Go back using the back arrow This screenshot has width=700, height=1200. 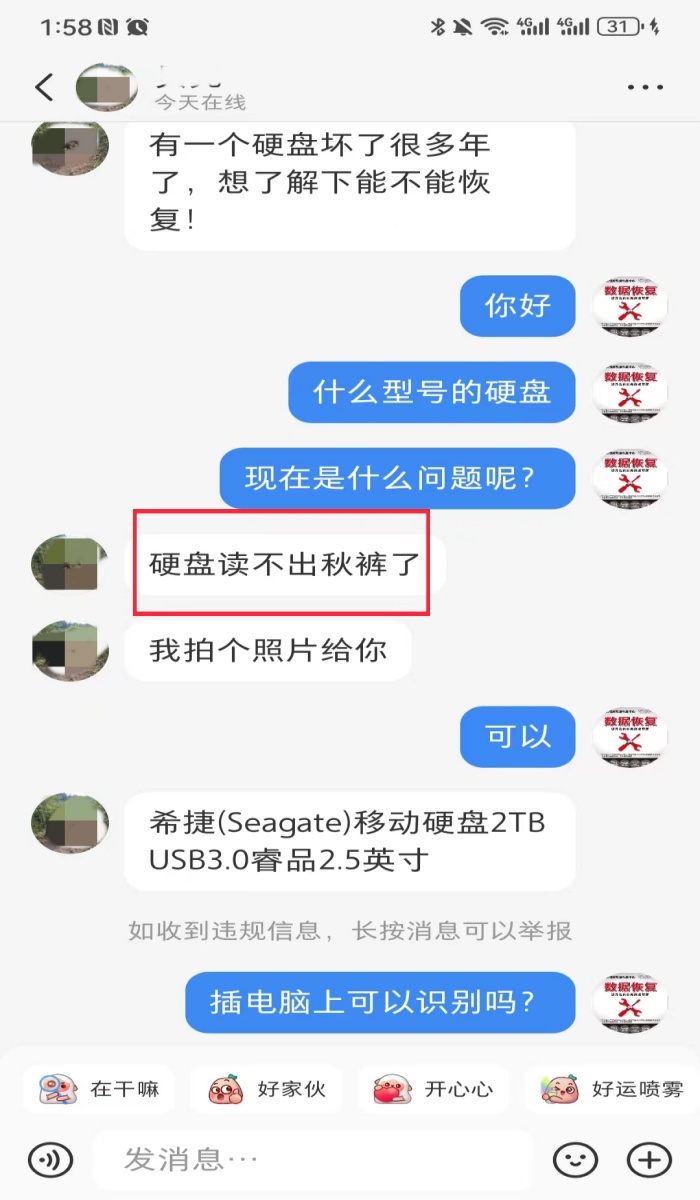44,87
